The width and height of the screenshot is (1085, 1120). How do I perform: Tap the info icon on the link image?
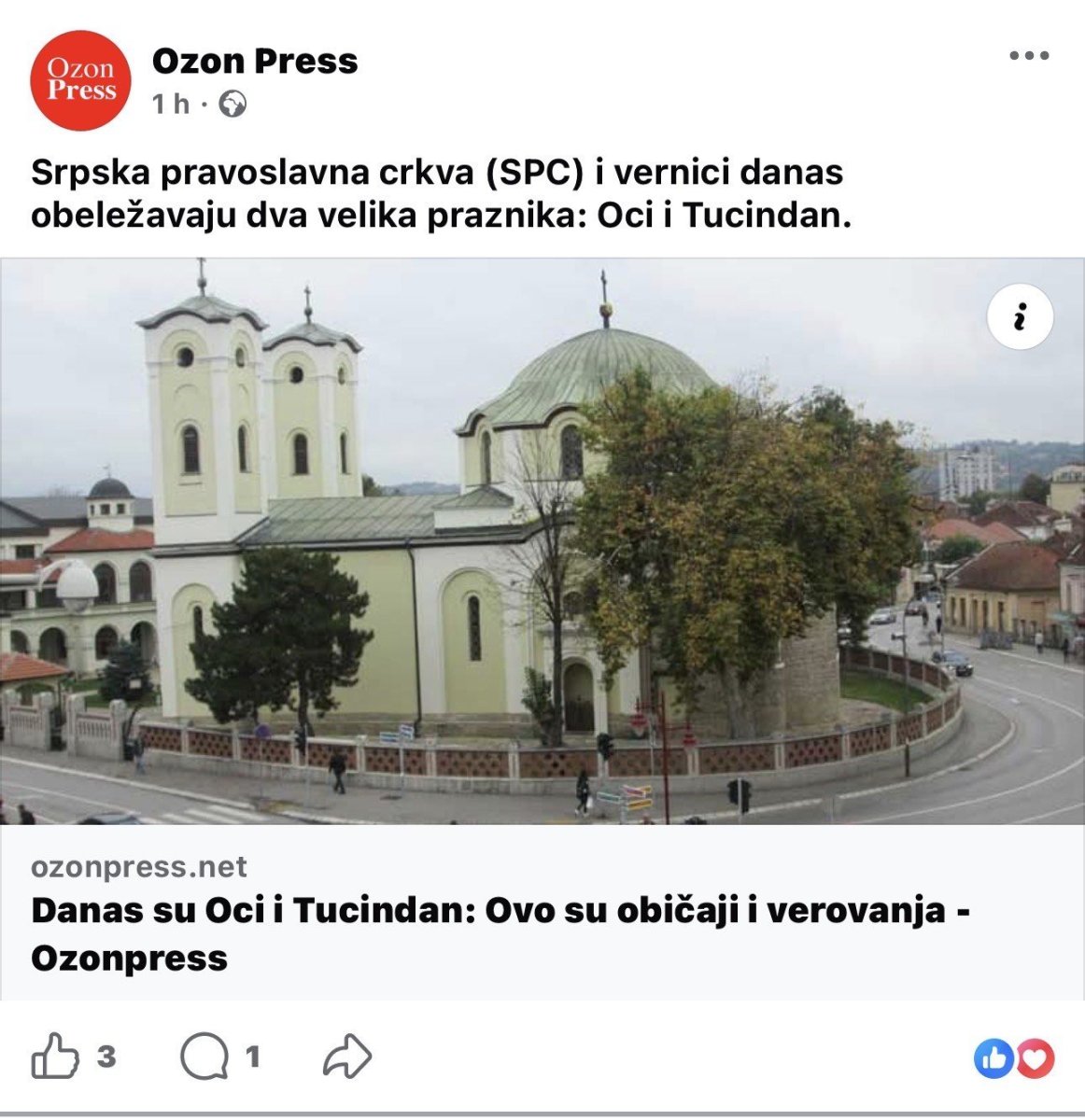[1020, 318]
